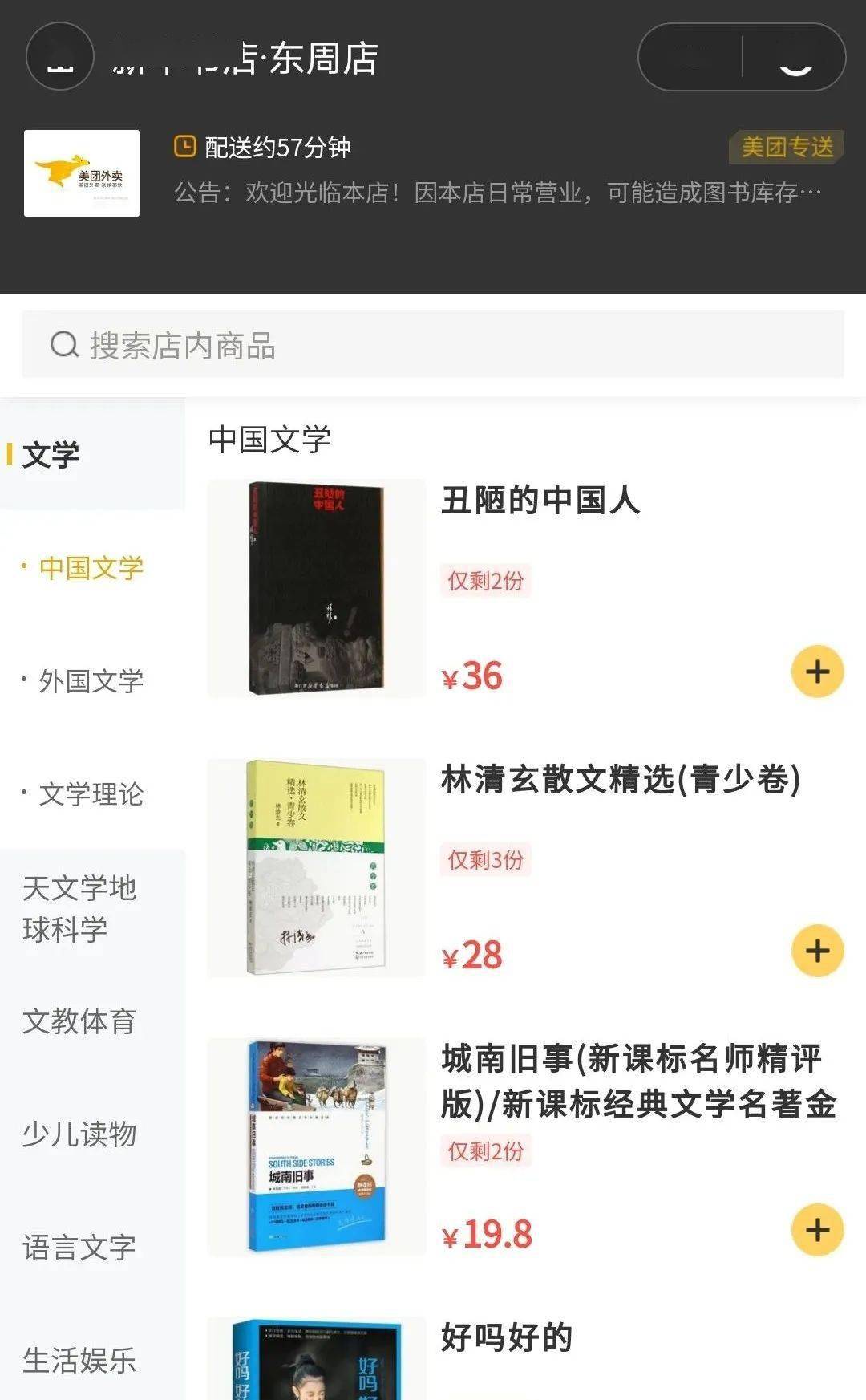
Task: Switch to 外国文学 subcategory
Action: pyautogui.click(x=91, y=681)
